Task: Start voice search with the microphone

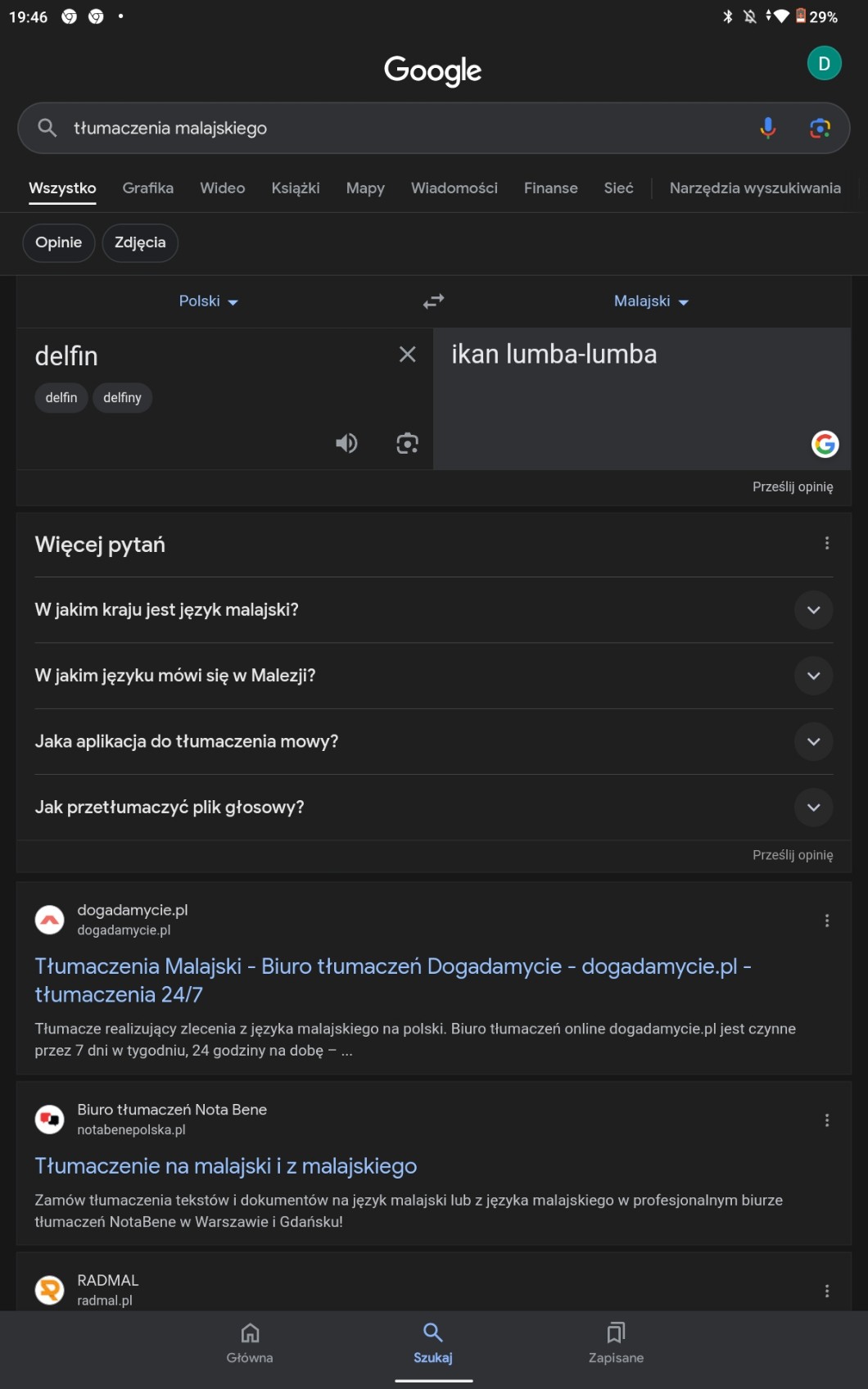Action: (767, 128)
